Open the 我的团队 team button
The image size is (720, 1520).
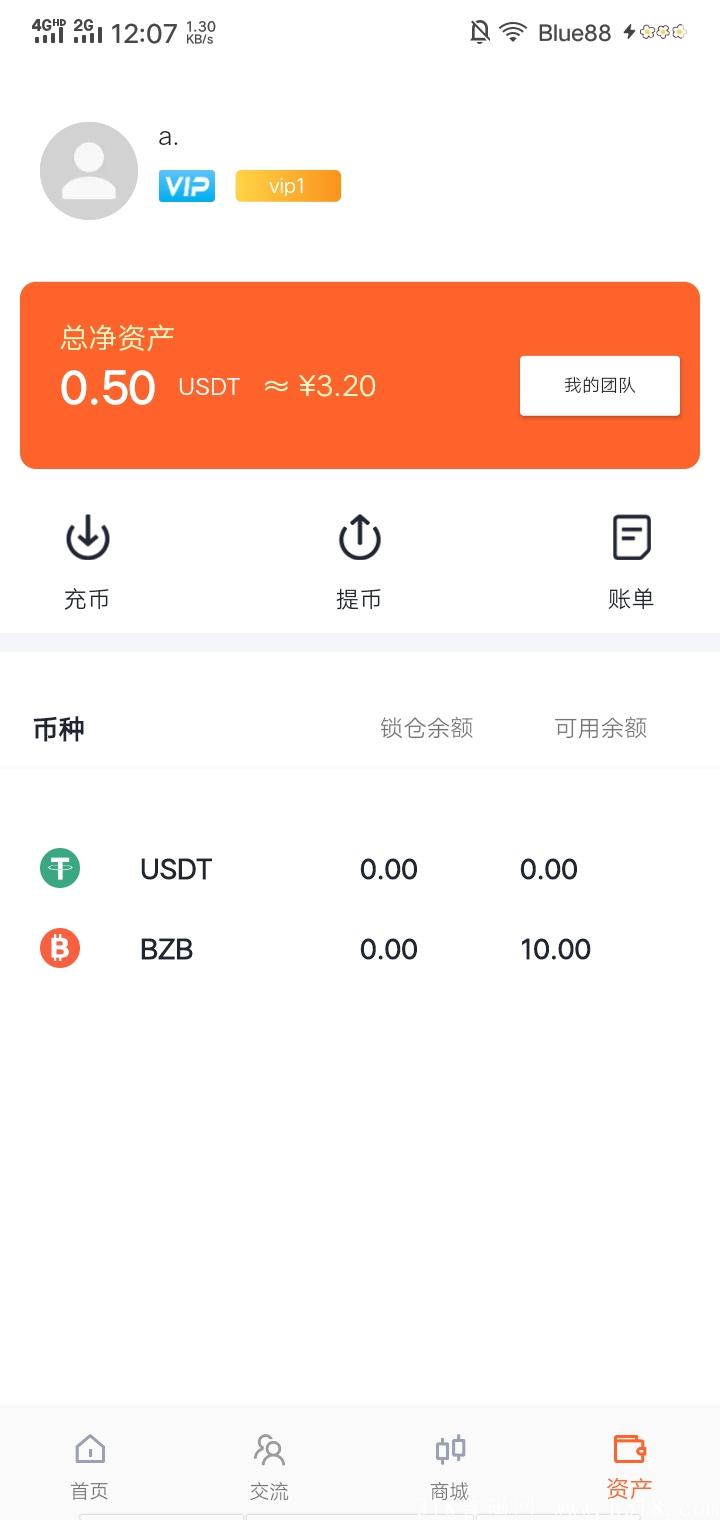click(x=599, y=385)
